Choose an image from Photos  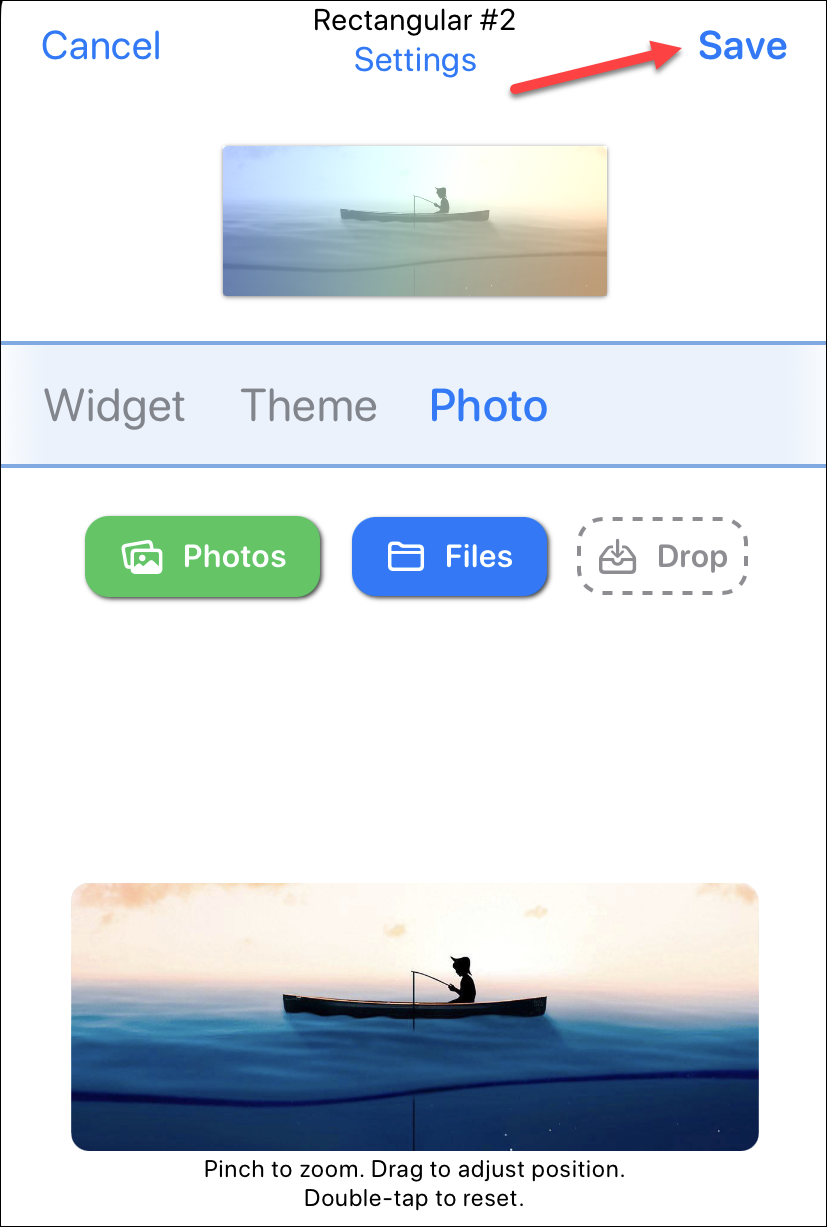pyautogui.click(x=203, y=557)
